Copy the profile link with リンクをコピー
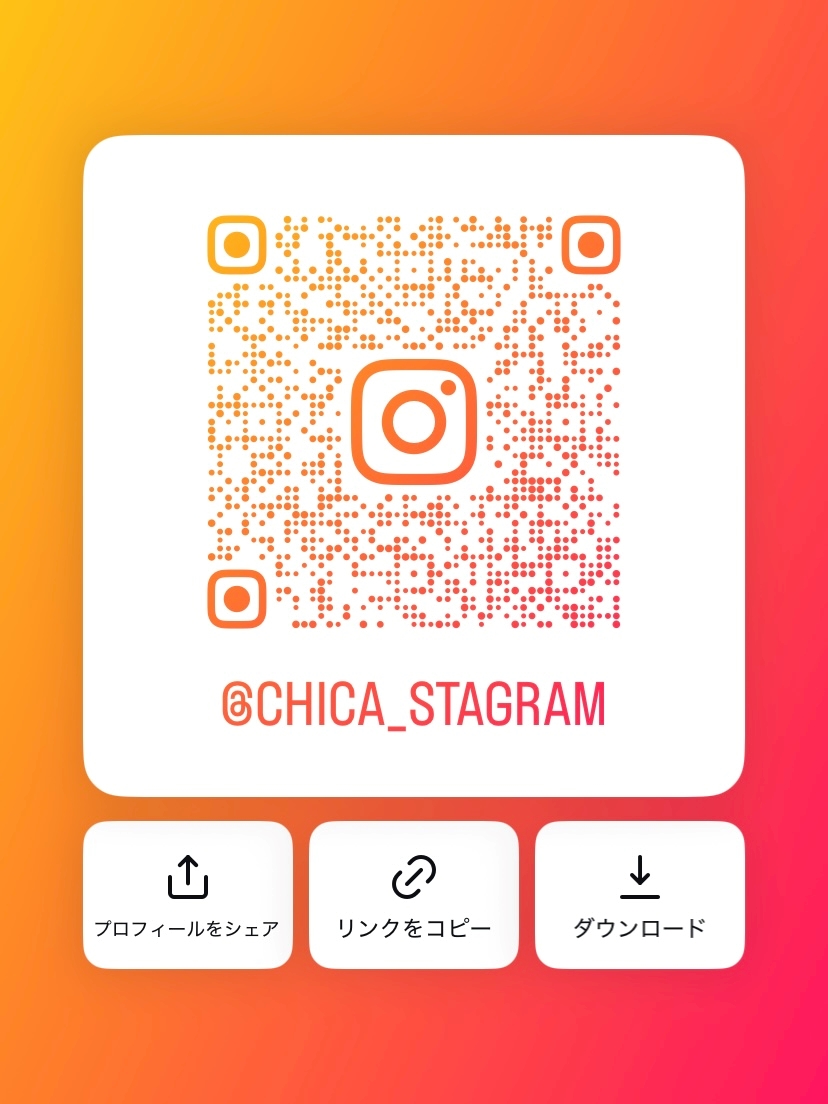828x1104 pixels. (413, 894)
